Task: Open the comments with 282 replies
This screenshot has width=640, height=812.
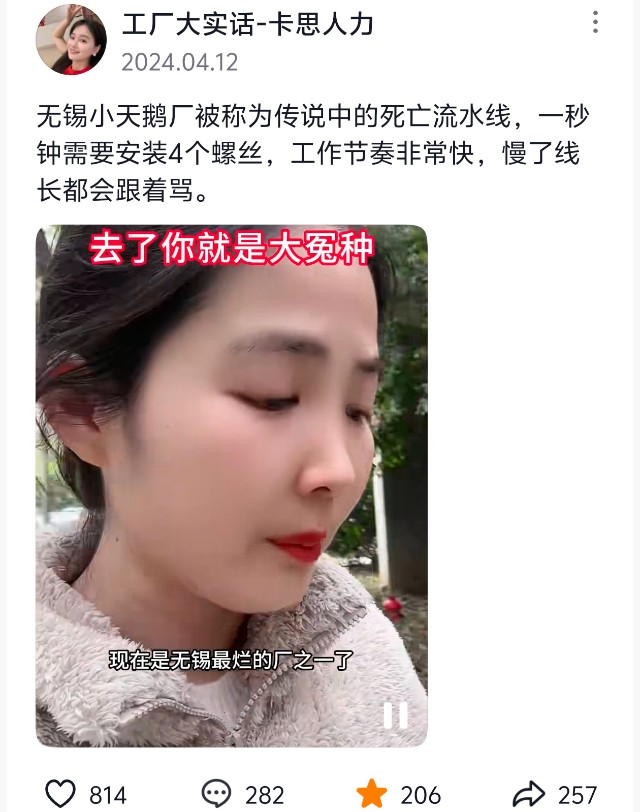Action: coord(217,794)
